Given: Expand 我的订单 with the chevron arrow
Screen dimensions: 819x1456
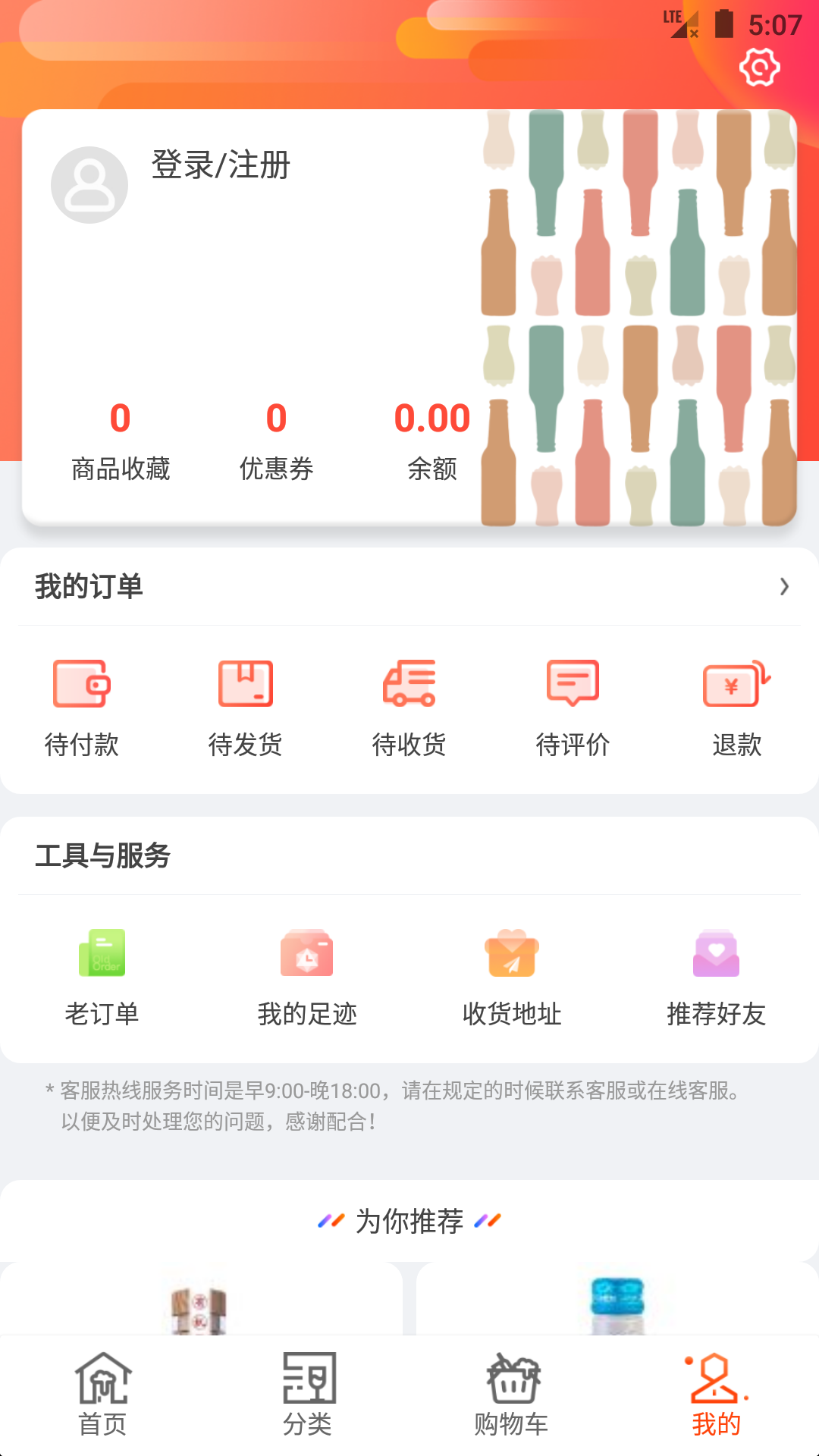Looking at the screenshot, I should (783, 586).
